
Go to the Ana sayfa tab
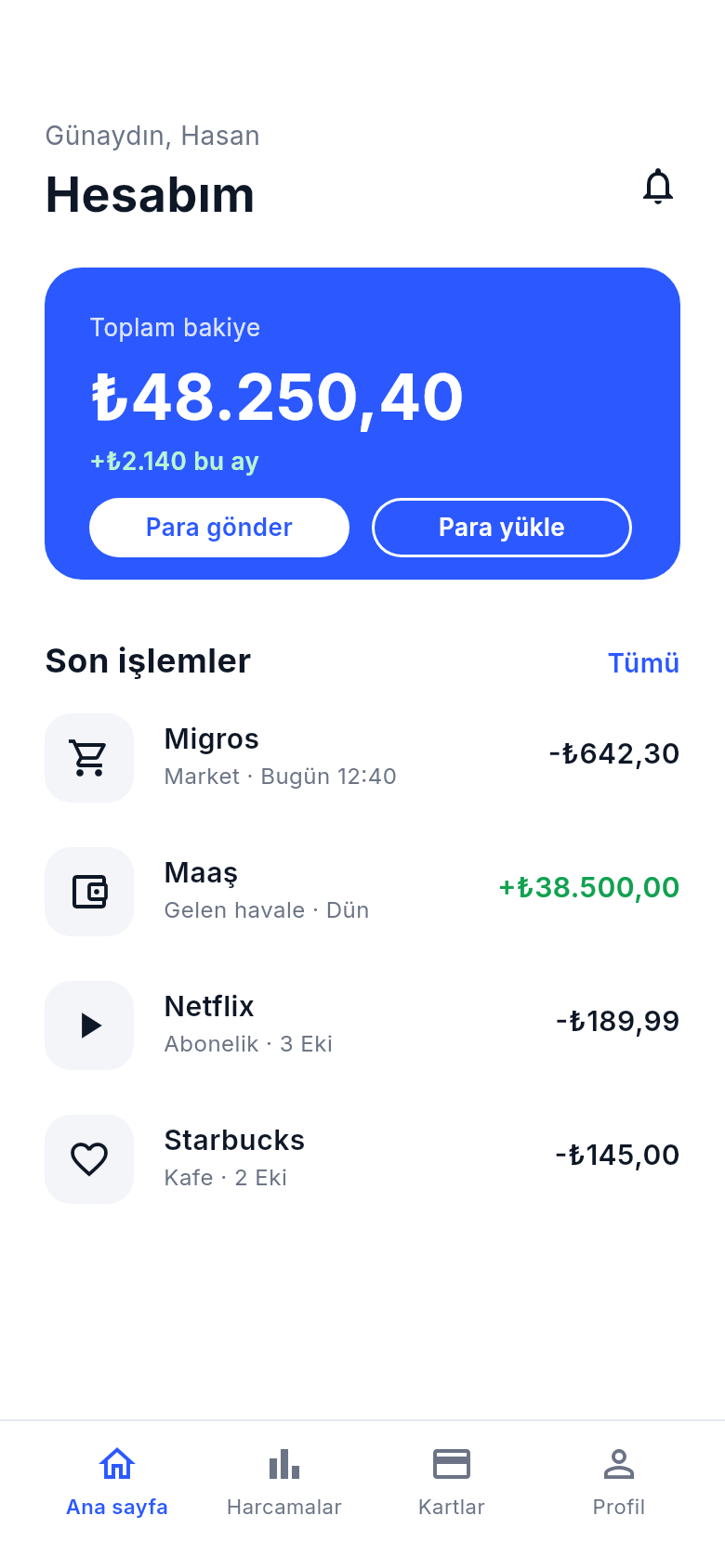(117, 1483)
